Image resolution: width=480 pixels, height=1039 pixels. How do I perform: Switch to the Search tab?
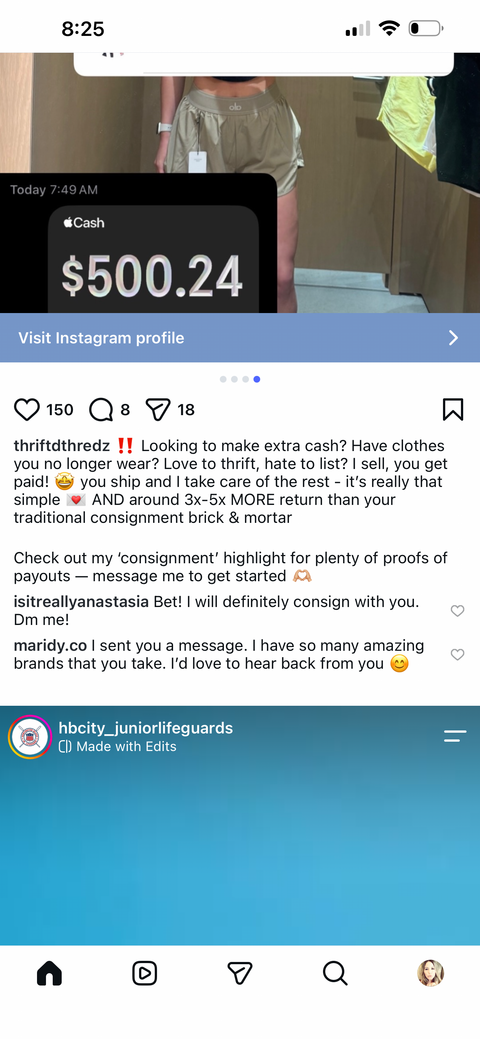335,973
